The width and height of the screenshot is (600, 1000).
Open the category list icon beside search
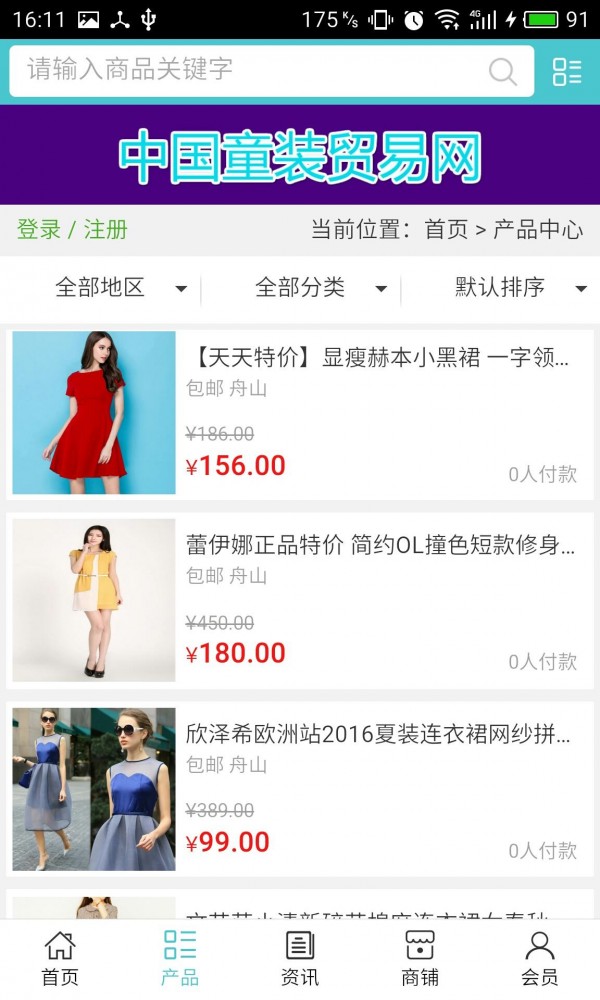(x=567, y=71)
